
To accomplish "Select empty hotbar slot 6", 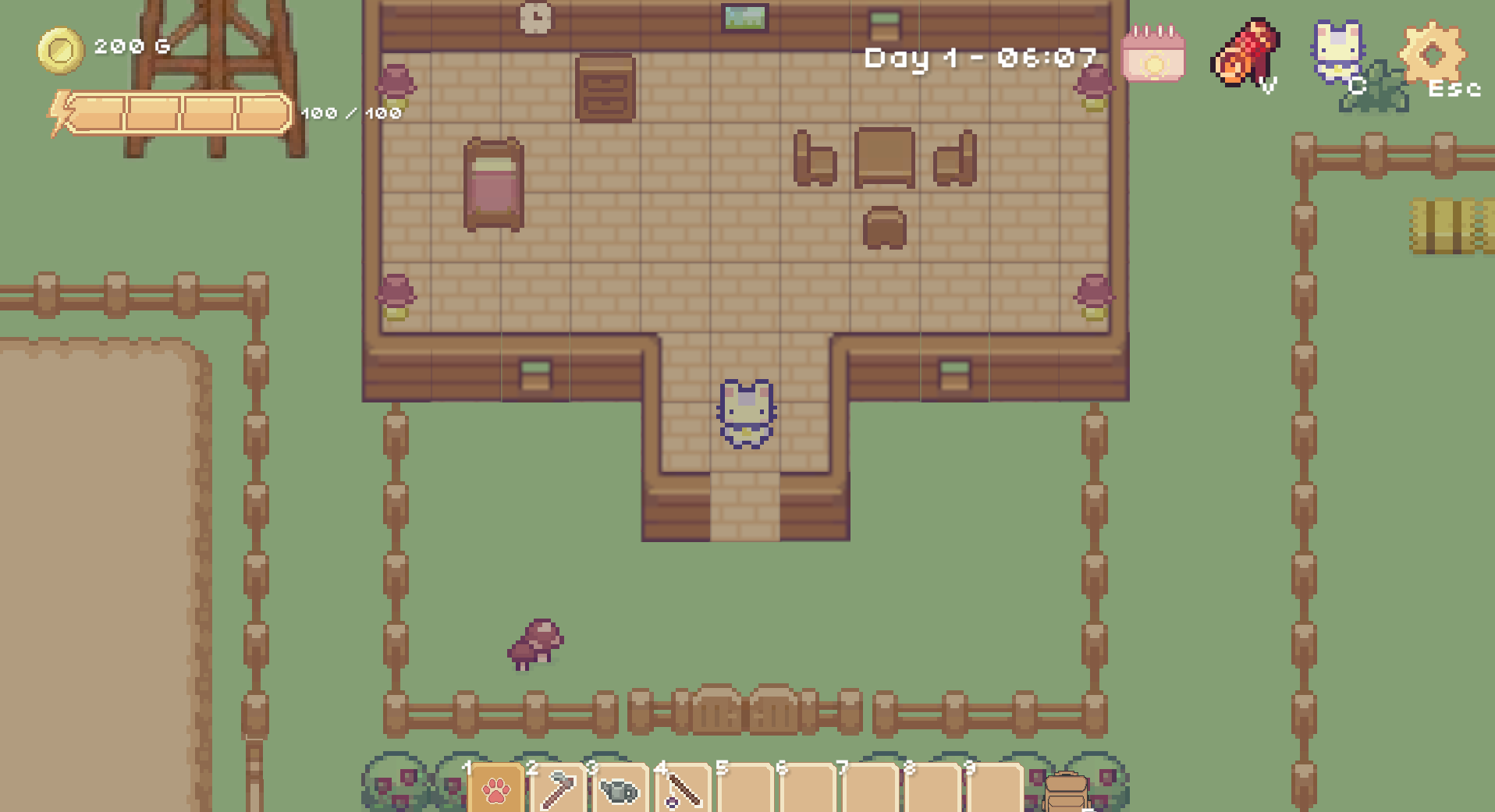I will (806, 790).
